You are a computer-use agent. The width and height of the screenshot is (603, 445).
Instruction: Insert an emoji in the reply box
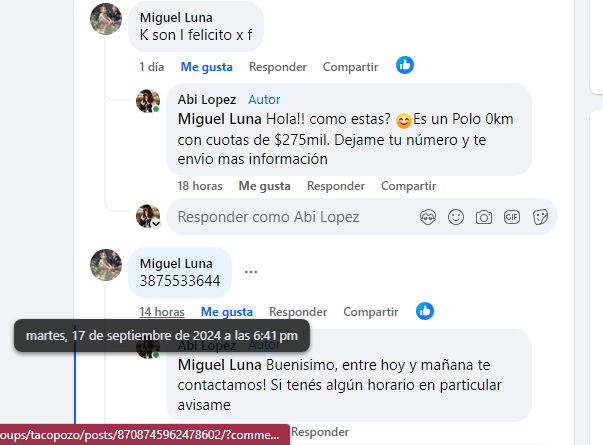coord(456,217)
